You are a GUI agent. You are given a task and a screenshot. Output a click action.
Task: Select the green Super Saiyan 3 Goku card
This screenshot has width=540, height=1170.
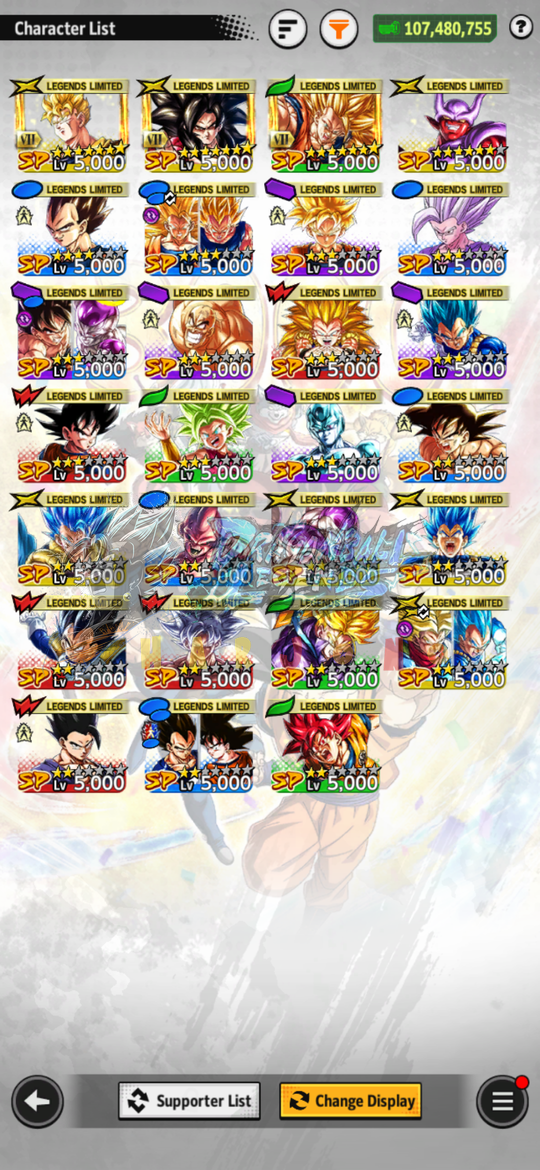click(x=326, y=125)
